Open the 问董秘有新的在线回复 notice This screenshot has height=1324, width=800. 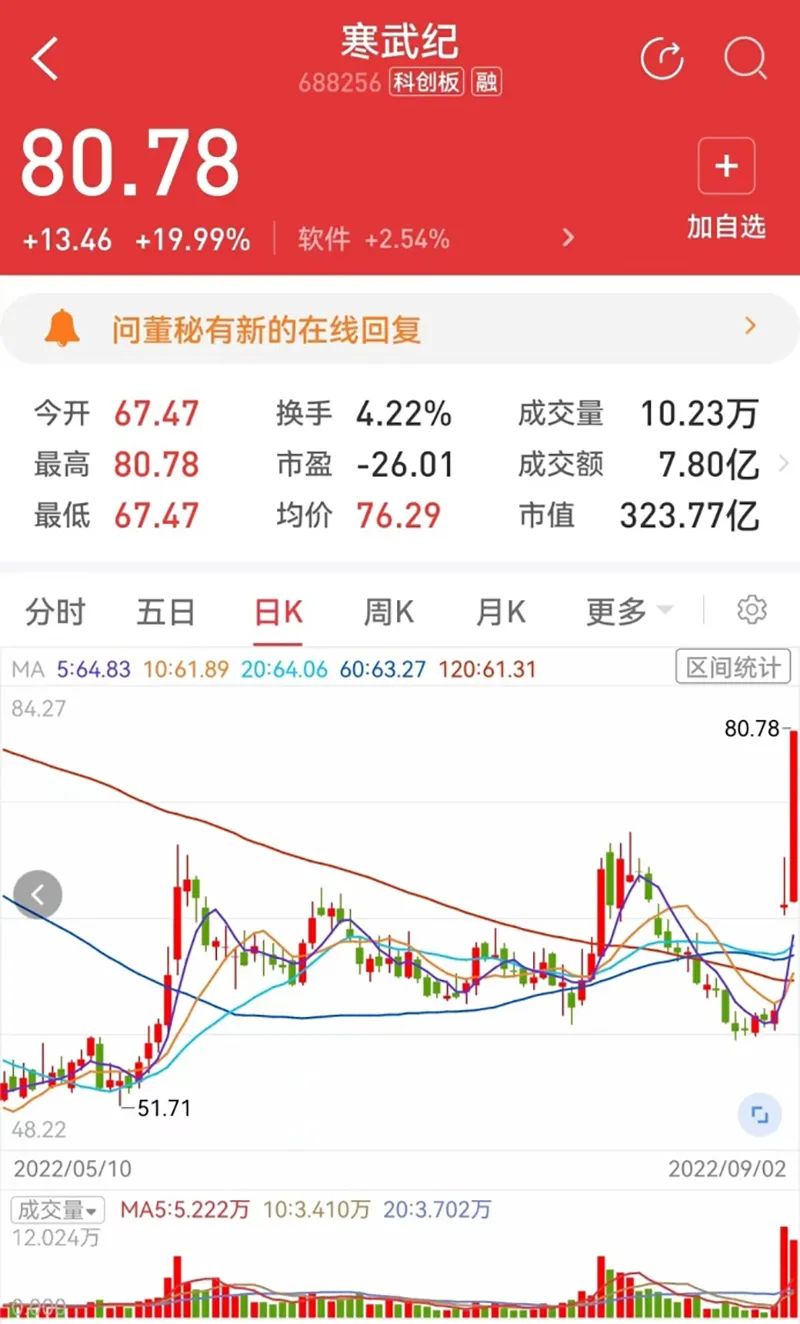[x=400, y=328]
